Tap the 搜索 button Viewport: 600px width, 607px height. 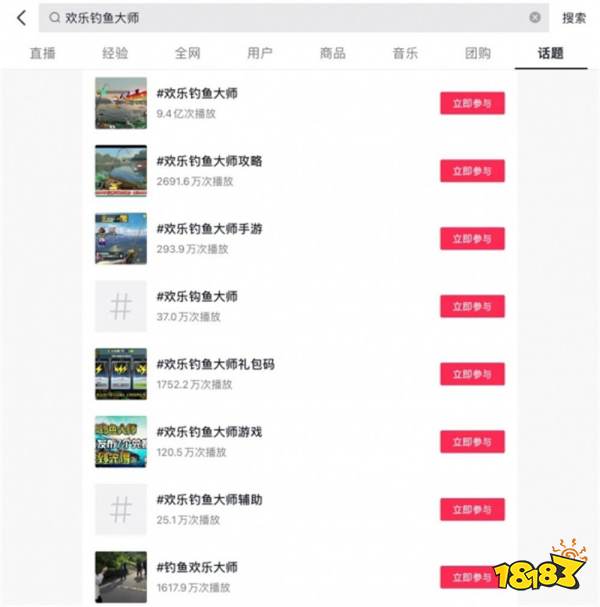[574, 18]
